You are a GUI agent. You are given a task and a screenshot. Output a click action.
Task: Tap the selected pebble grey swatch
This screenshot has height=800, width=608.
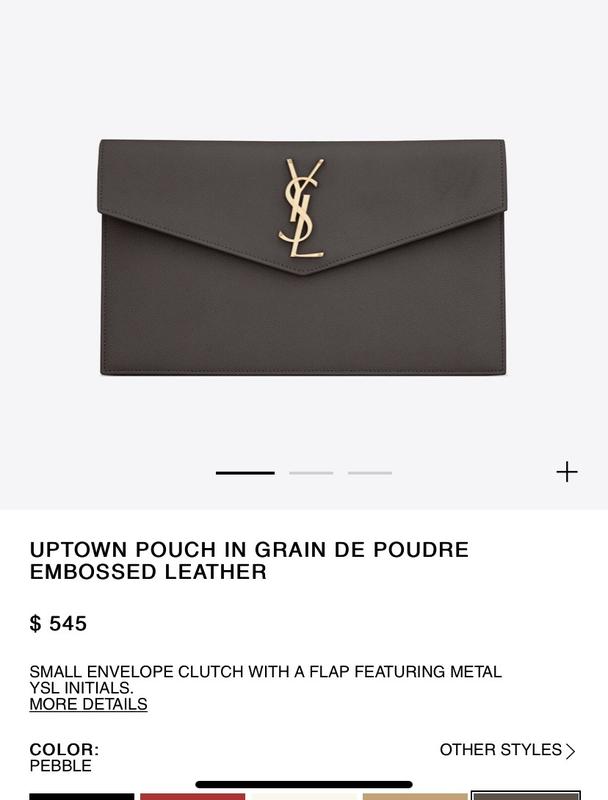[x=526, y=796]
